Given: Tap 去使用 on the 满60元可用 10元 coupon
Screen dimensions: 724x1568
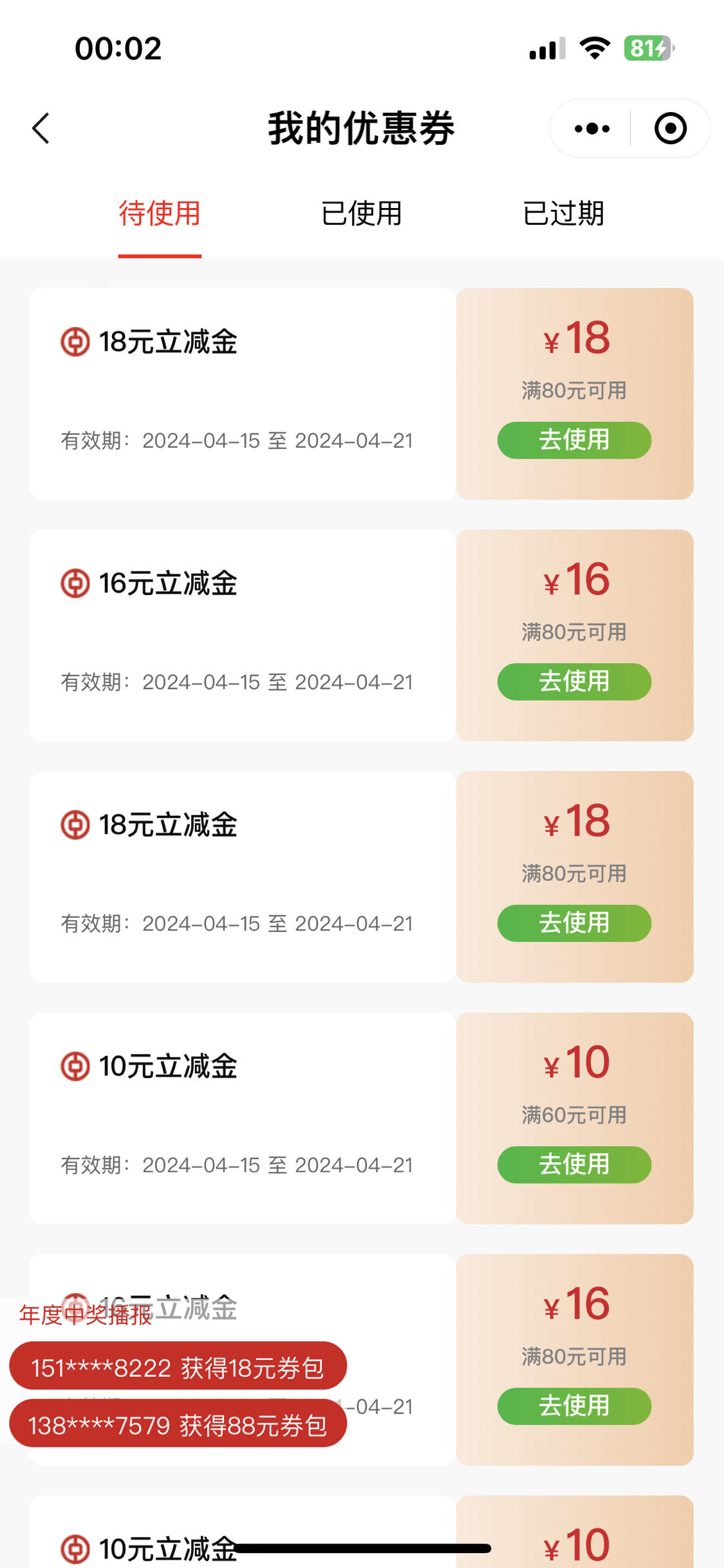Looking at the screenshot, I should [x=574, y=1164].
